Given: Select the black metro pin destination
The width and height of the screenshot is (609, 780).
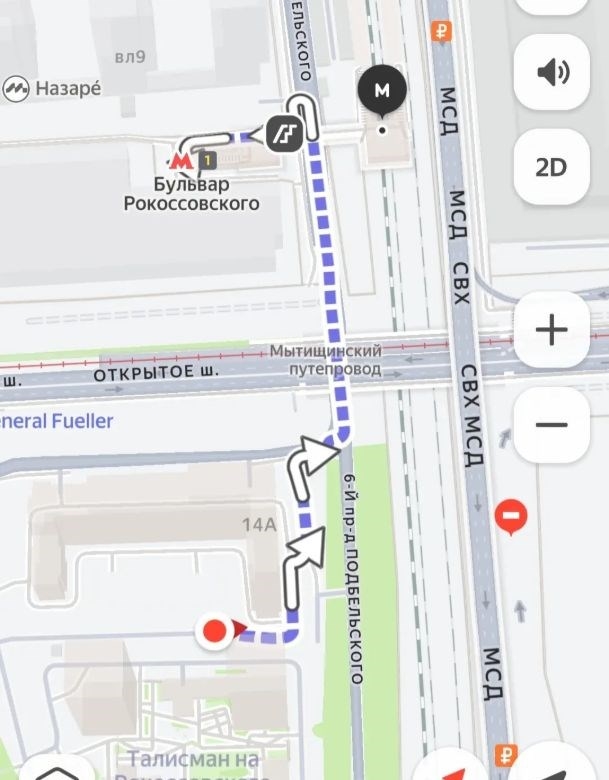Looking at the screenshot, I should coord(381,92).
